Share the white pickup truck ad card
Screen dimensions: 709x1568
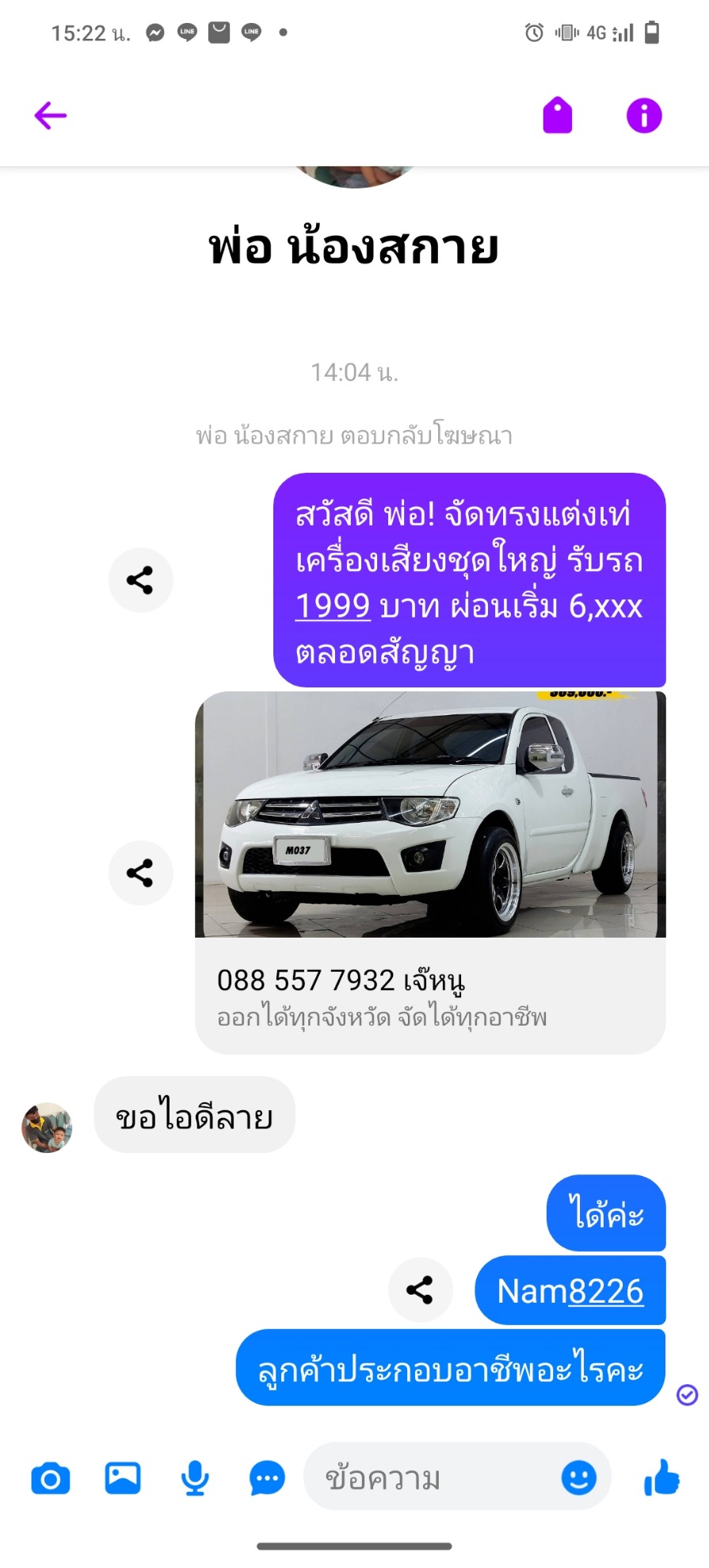(x=140, y=873)
